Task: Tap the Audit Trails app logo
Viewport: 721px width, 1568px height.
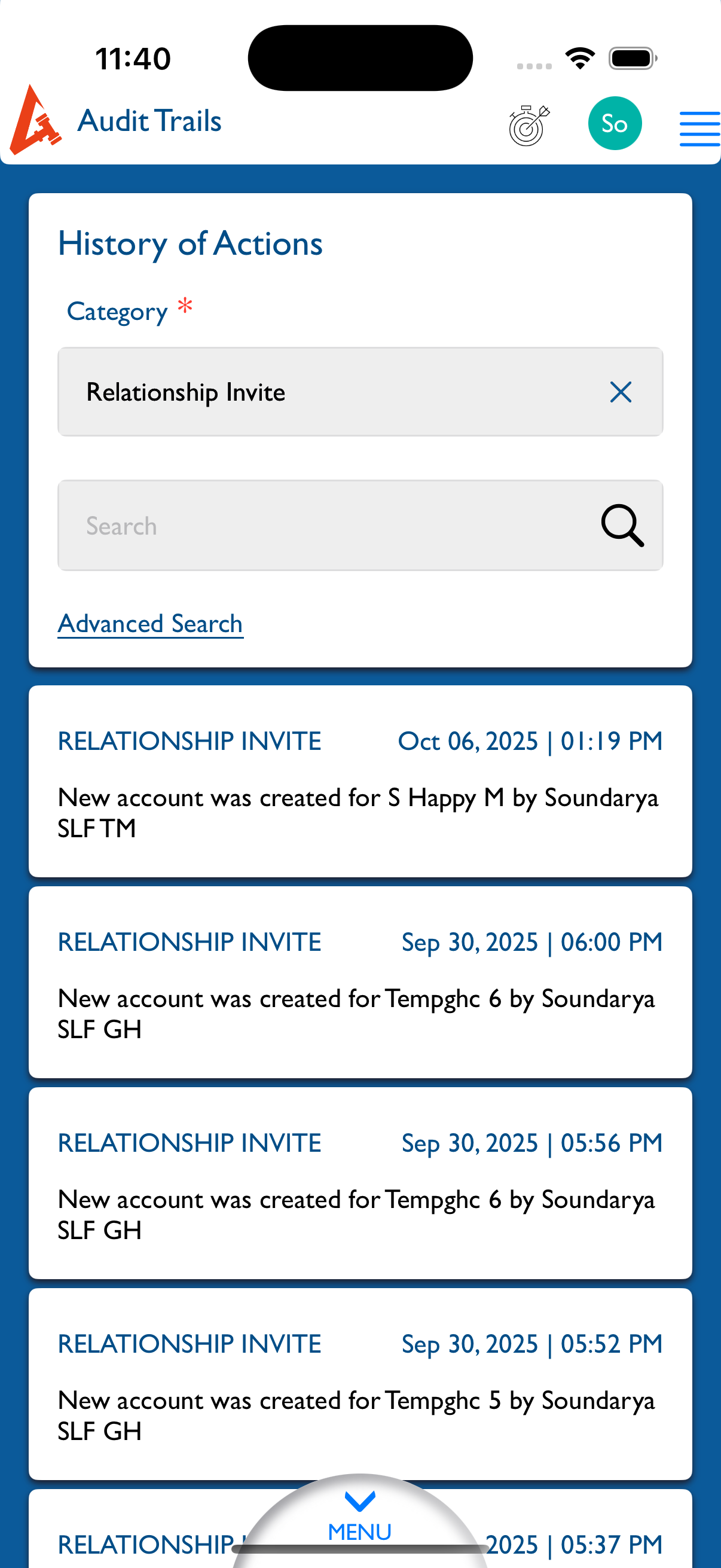Action: pos(35,121)
